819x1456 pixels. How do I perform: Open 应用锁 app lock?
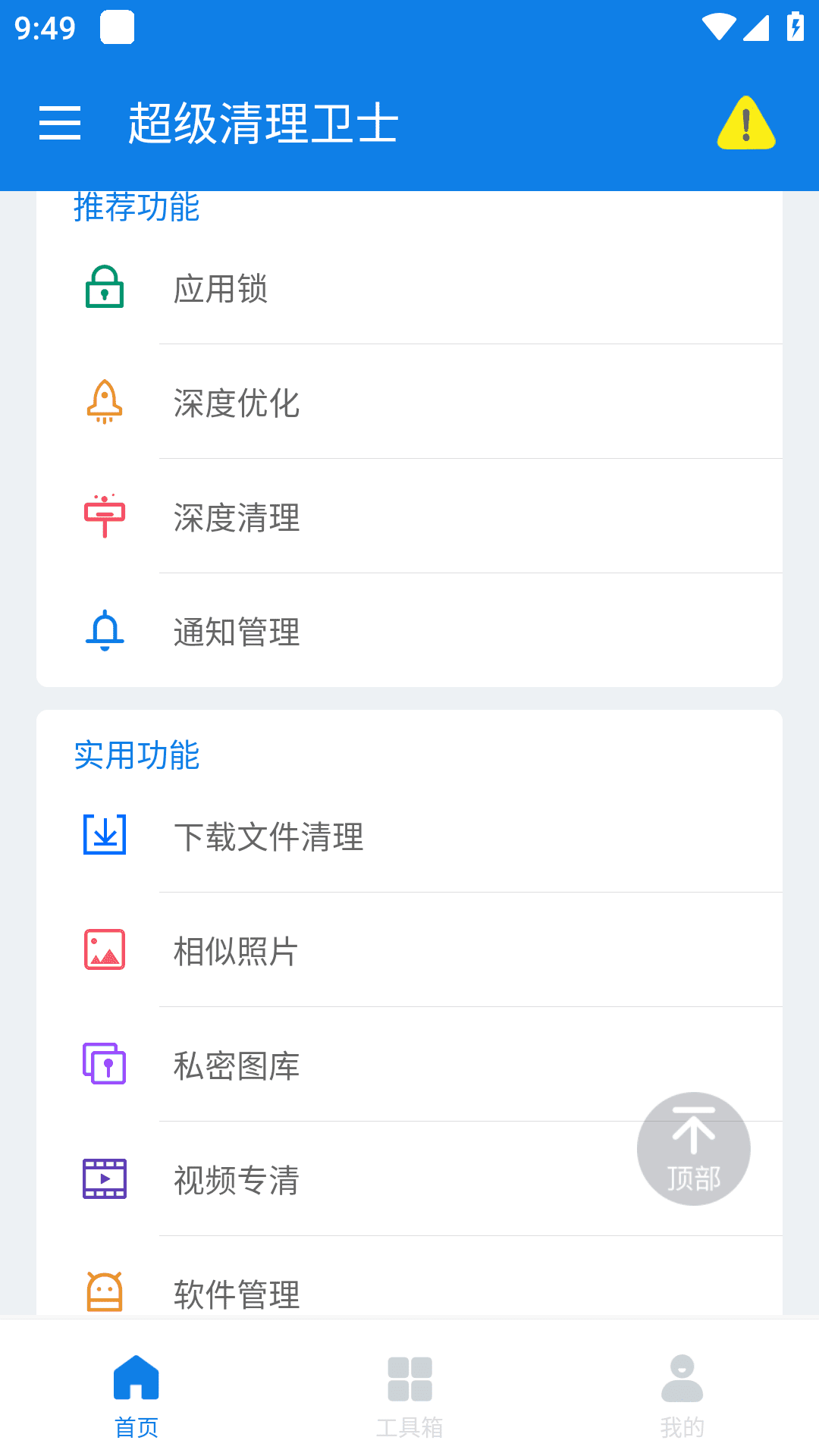click(x=409, y=288)
